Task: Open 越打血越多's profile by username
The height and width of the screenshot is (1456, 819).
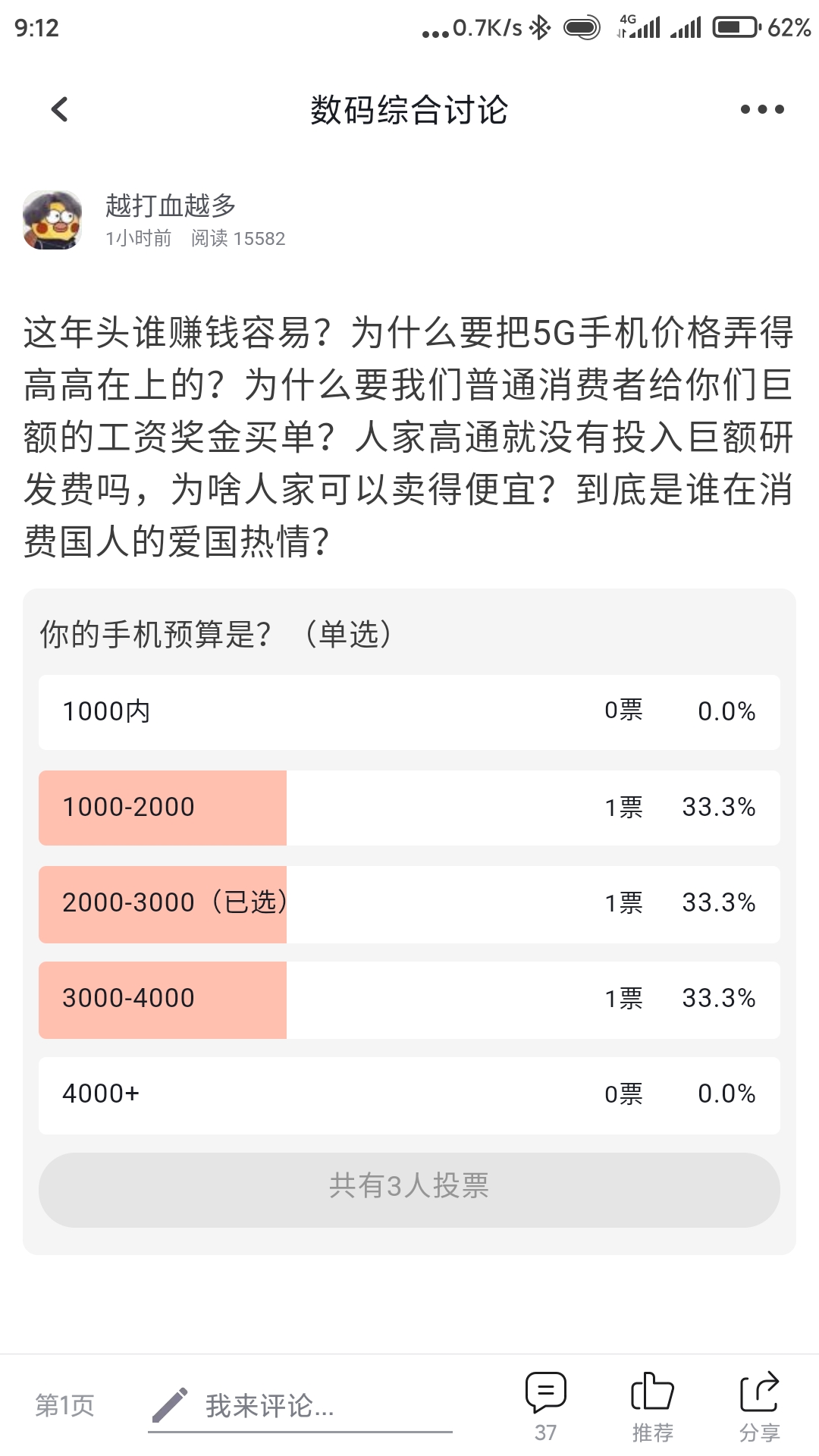Action: pos(171,206)
